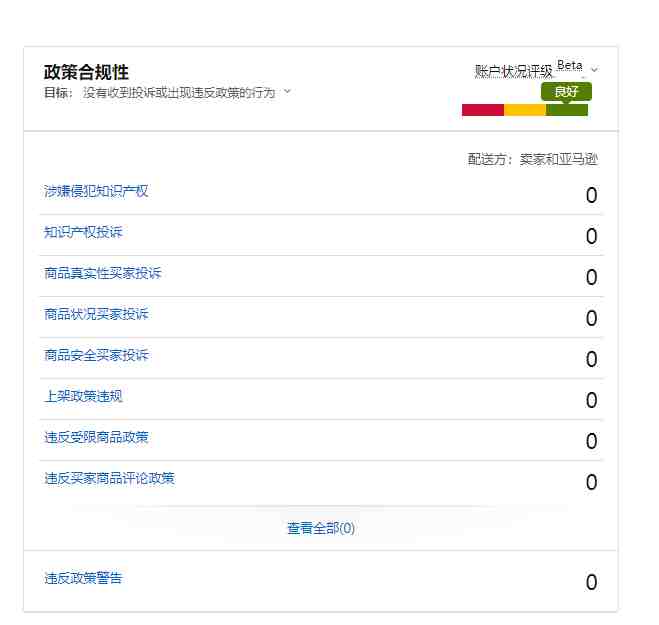Expand the 目标 description chevron
Screen dimensions: 659x625
(x=287, y=91)
